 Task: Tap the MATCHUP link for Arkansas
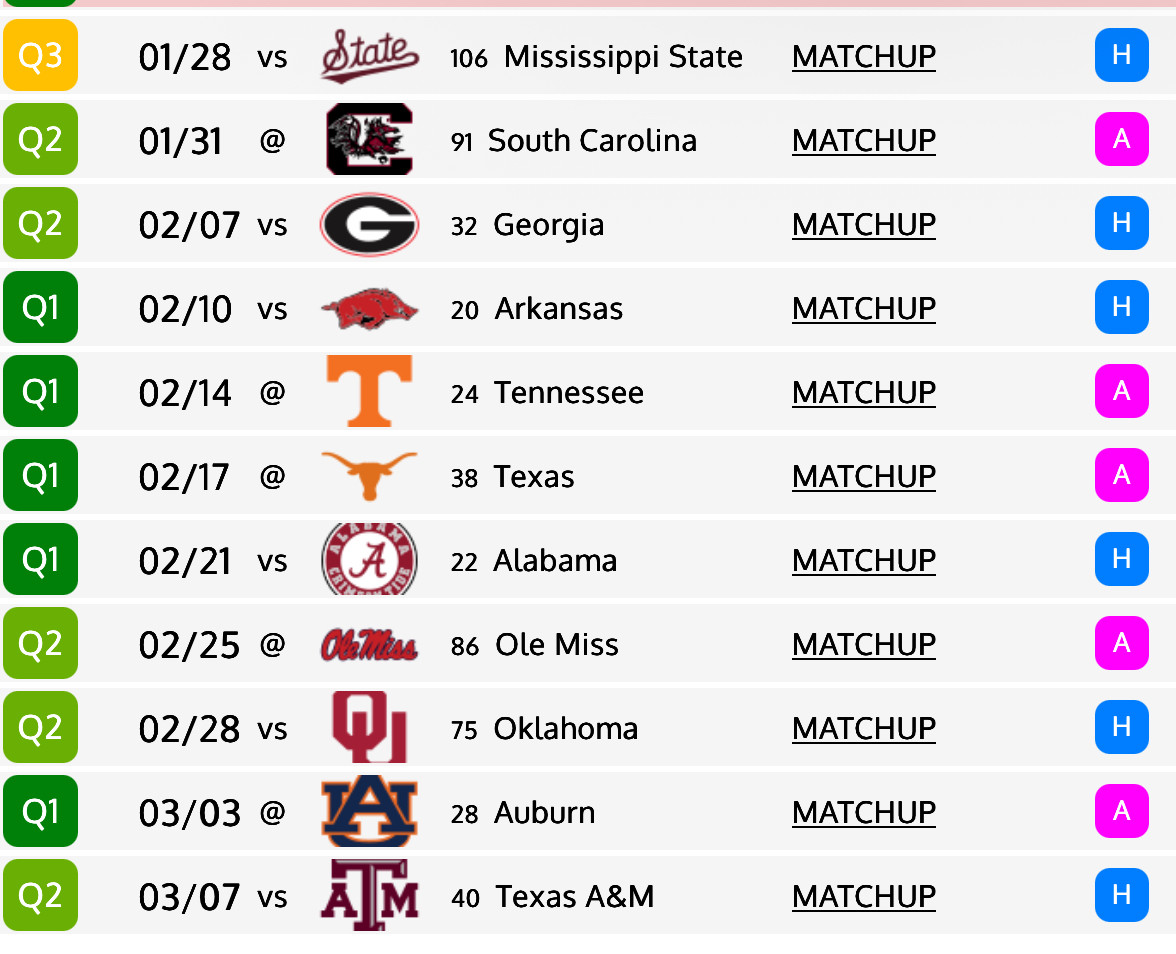[x=863, y=308]
